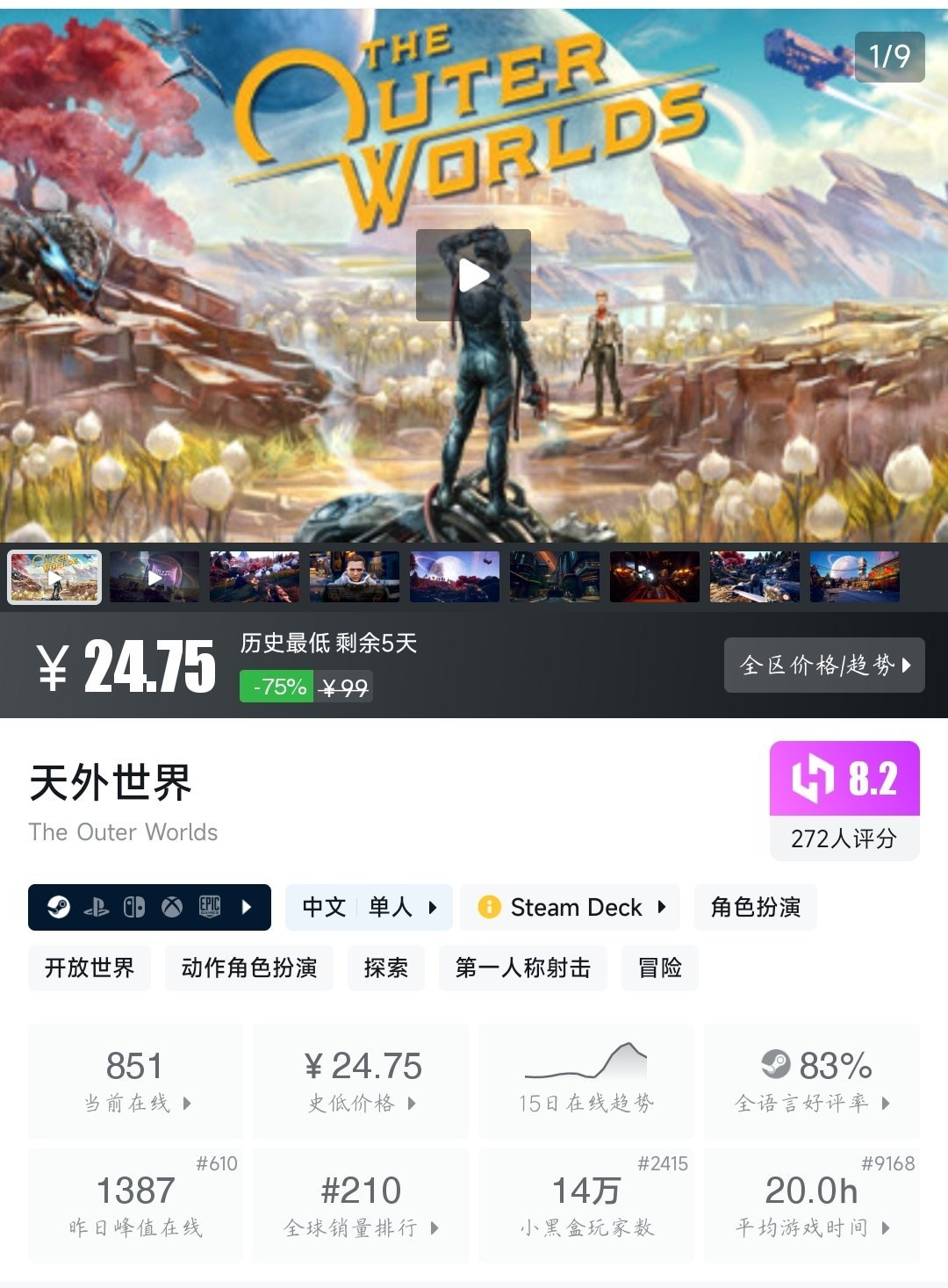The width and height of the screenshot is (948, 1288).
Task: View the 15日在线趋势 chart
Action: point(586,1081)
